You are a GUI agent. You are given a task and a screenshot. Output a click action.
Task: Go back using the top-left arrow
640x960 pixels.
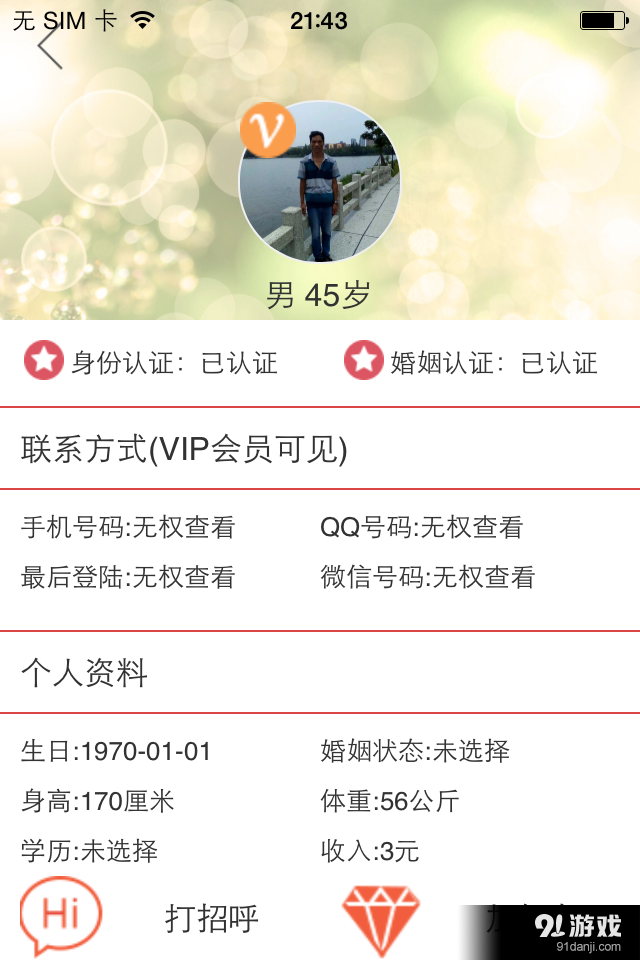tap(50, 45)
